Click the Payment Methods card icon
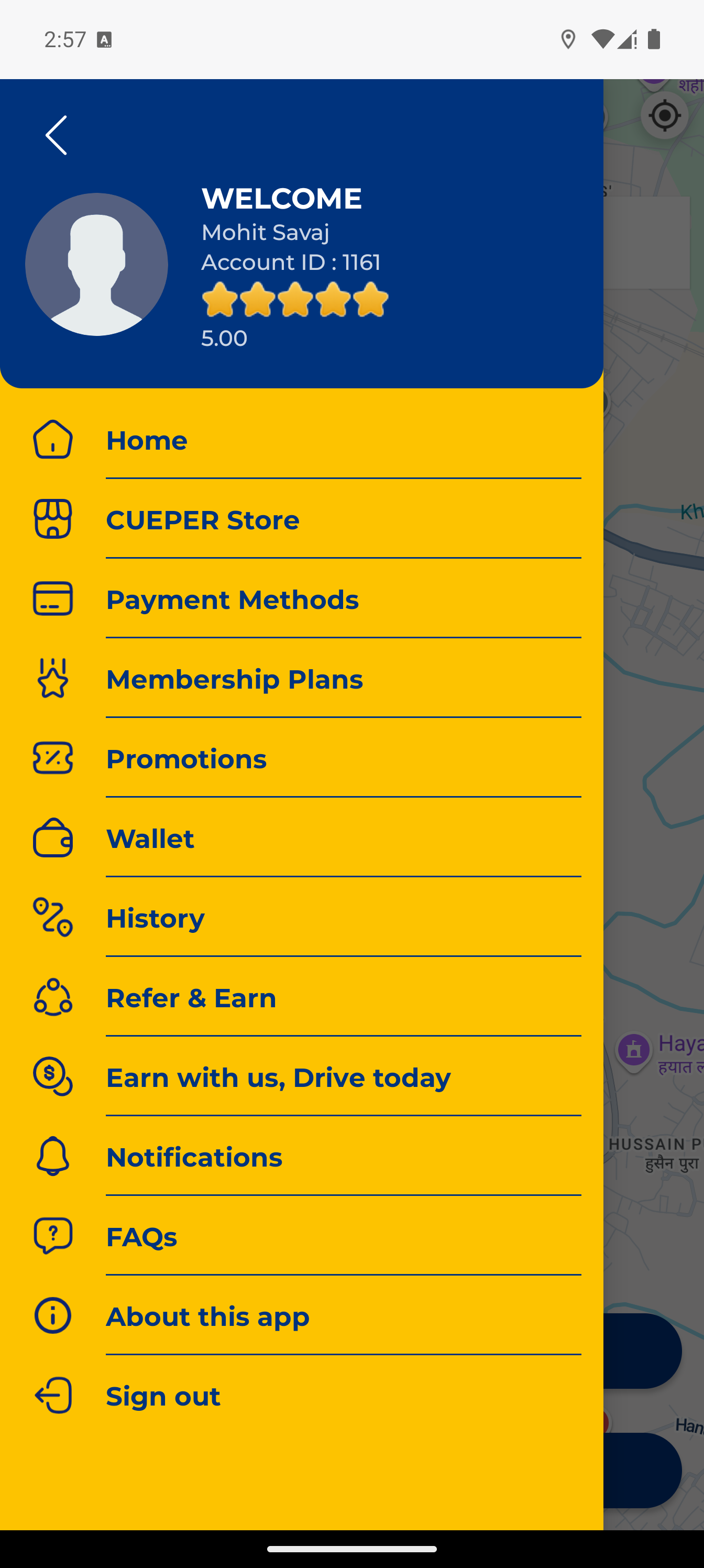Screen dimensions: 704x1568 tap(53, 599)
